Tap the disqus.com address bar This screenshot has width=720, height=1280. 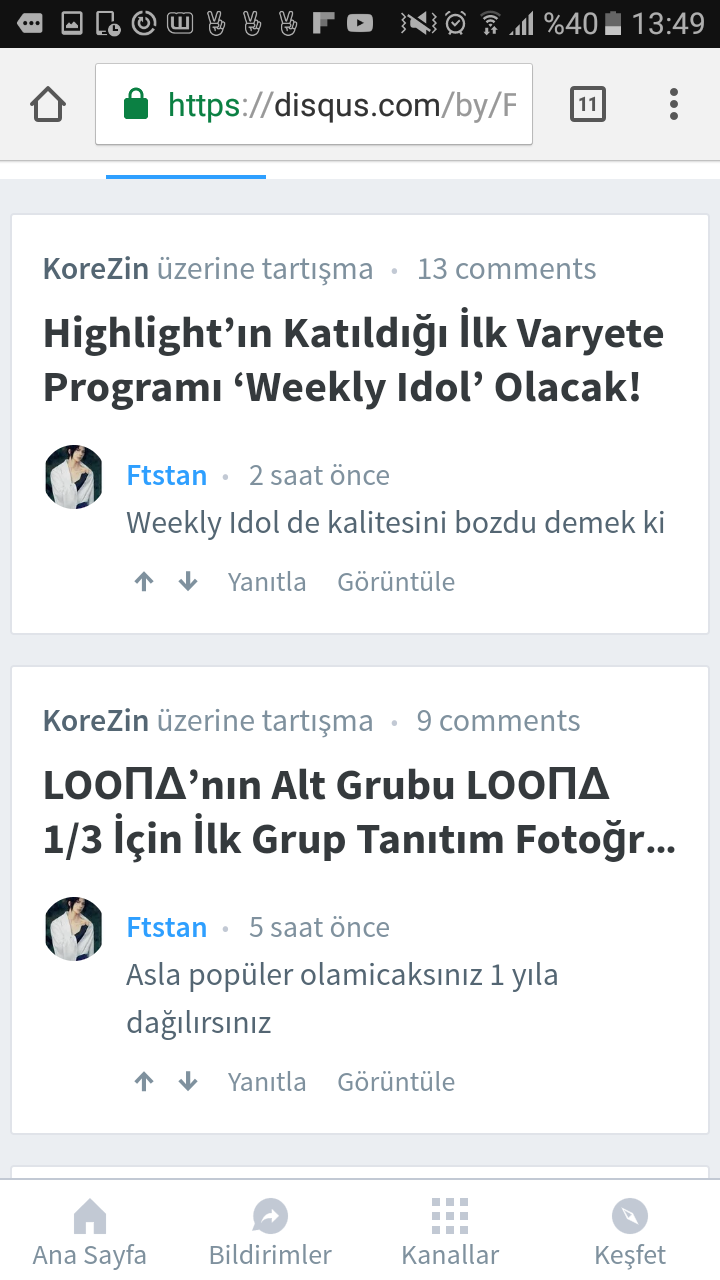tap(314, 104)
